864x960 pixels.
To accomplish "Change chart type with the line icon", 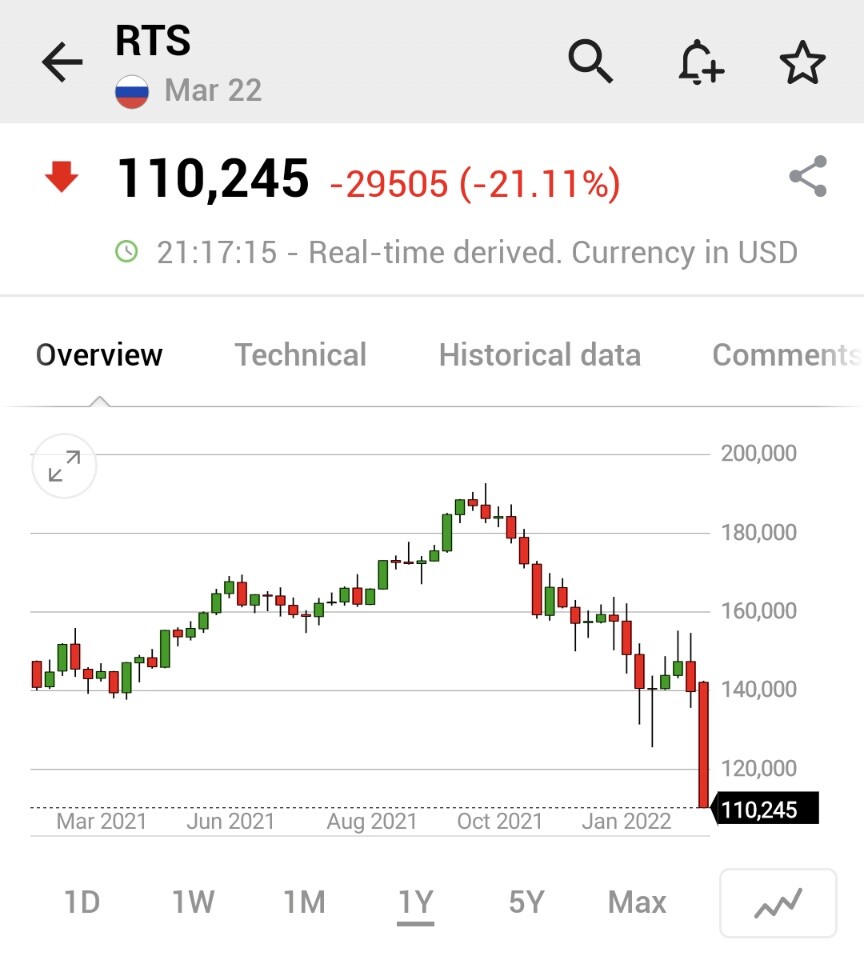I will point(778,904).
